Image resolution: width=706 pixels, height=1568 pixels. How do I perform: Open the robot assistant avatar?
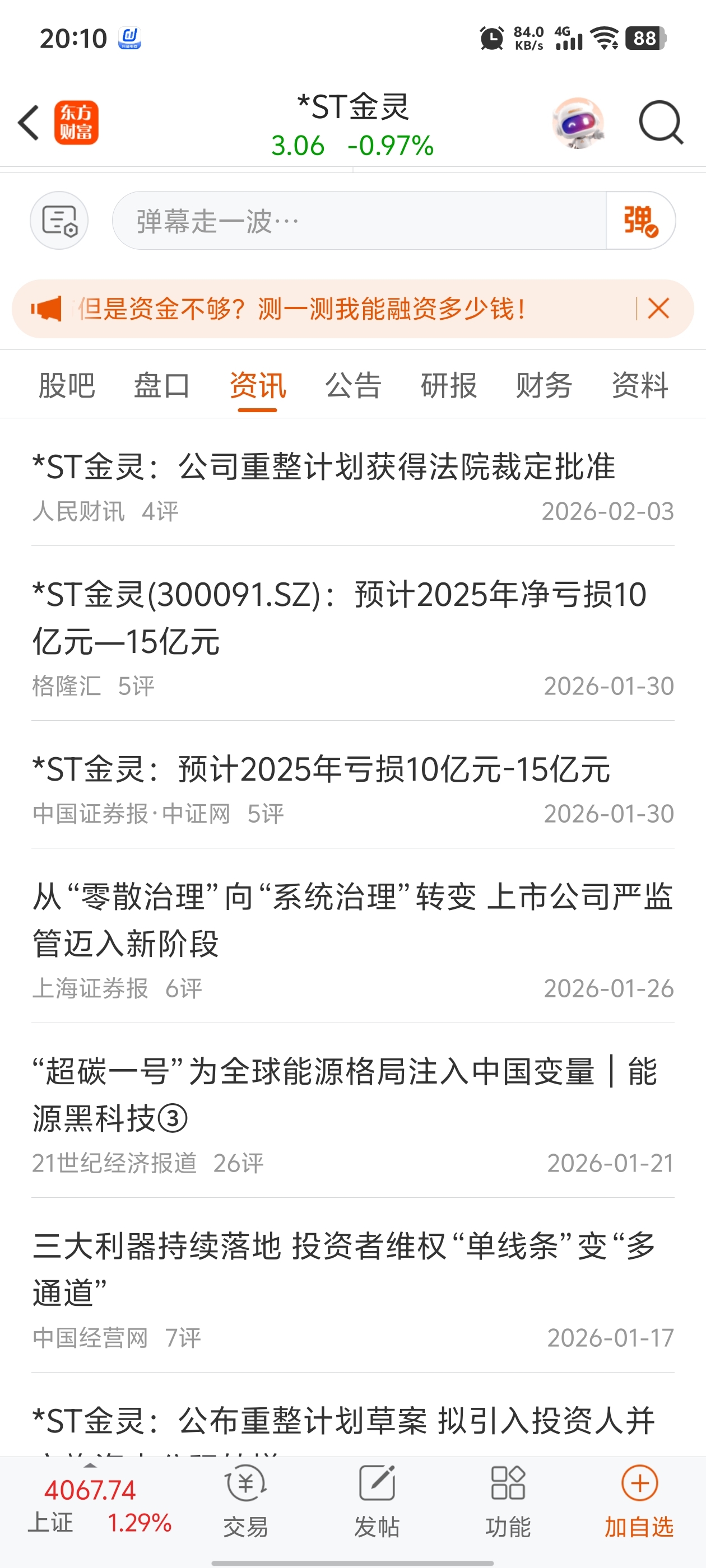pos(578,122)
